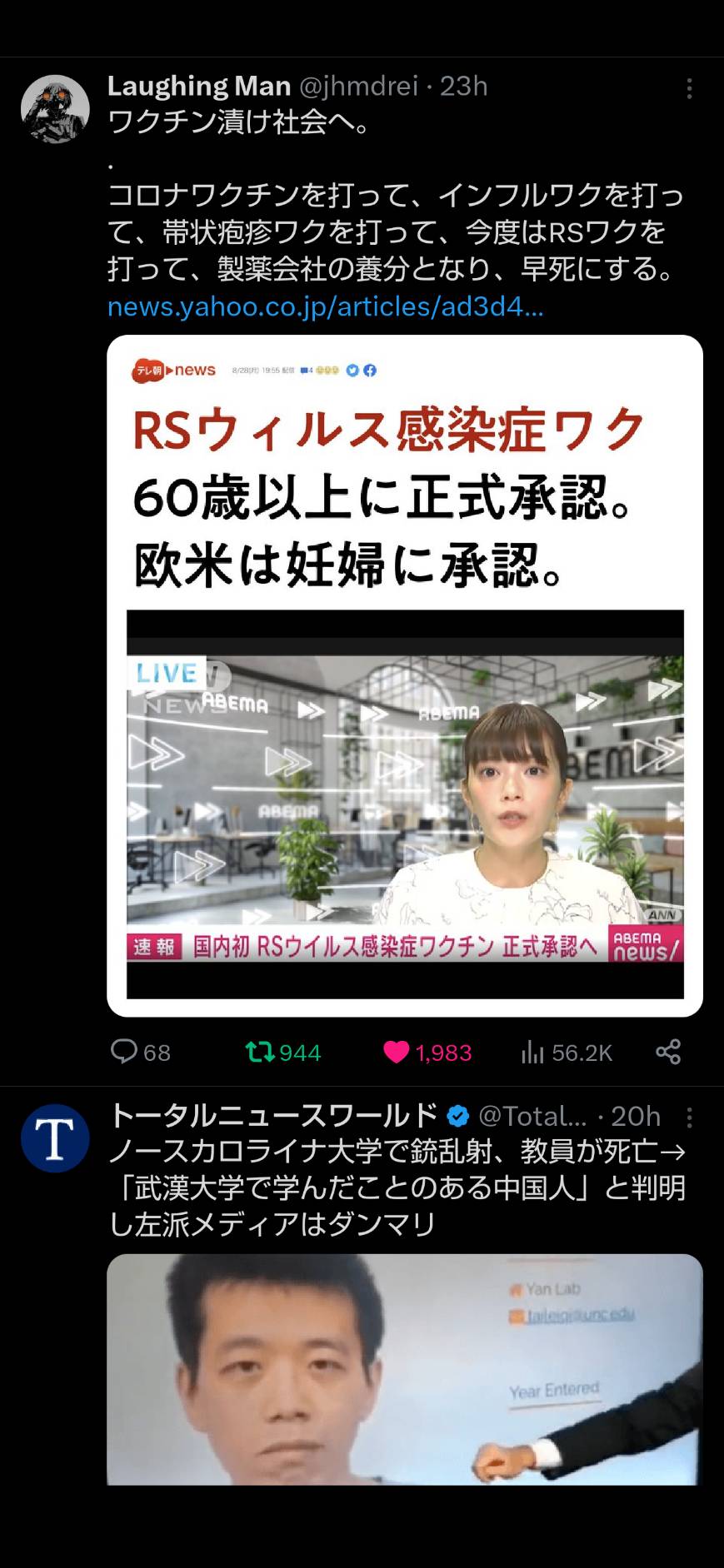Open the news.yahoo.co.jp article link
Viewport: 724px width, 1568px height.
point(326,306)
